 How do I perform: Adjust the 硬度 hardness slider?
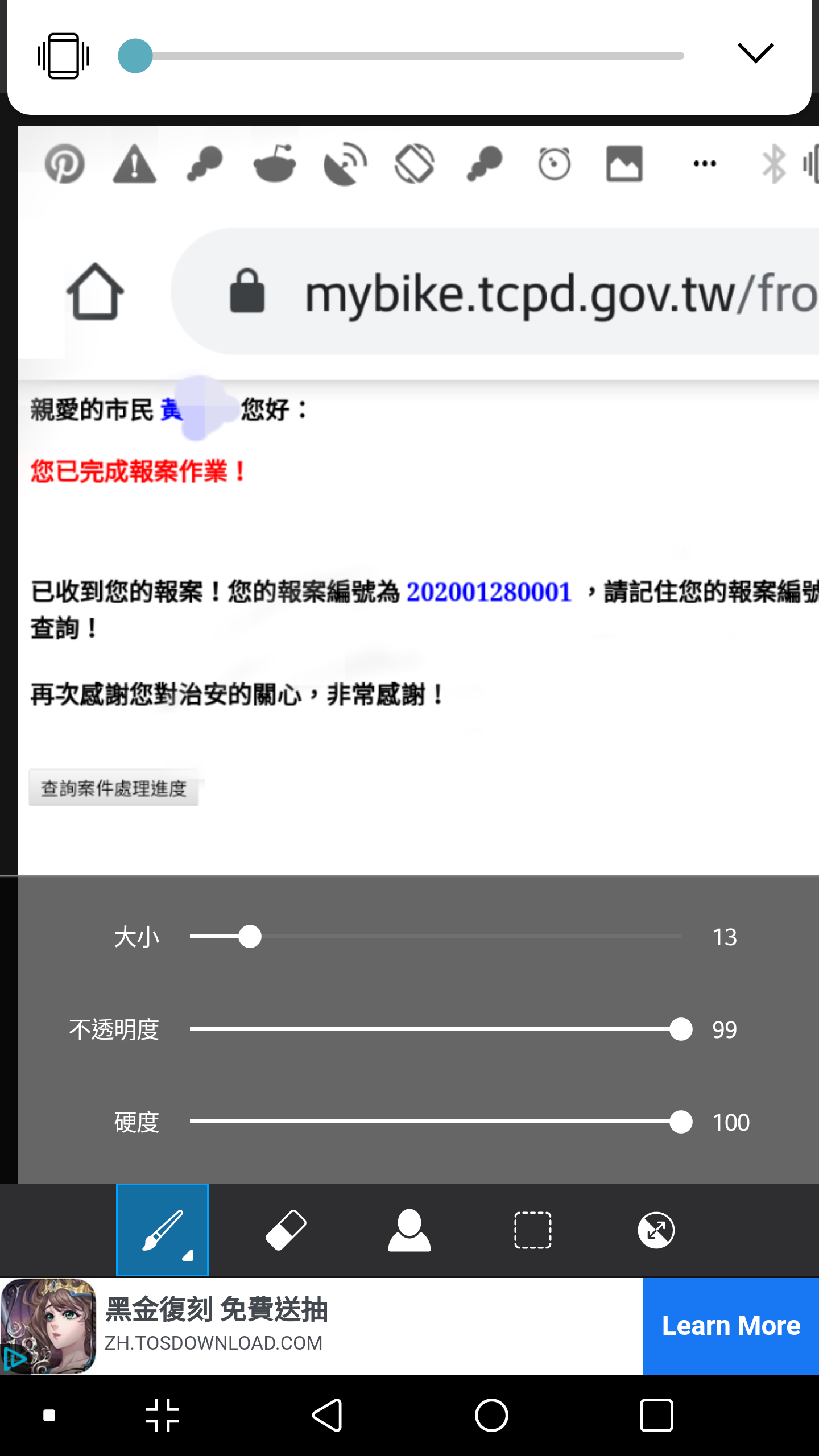pos(436,1122)
